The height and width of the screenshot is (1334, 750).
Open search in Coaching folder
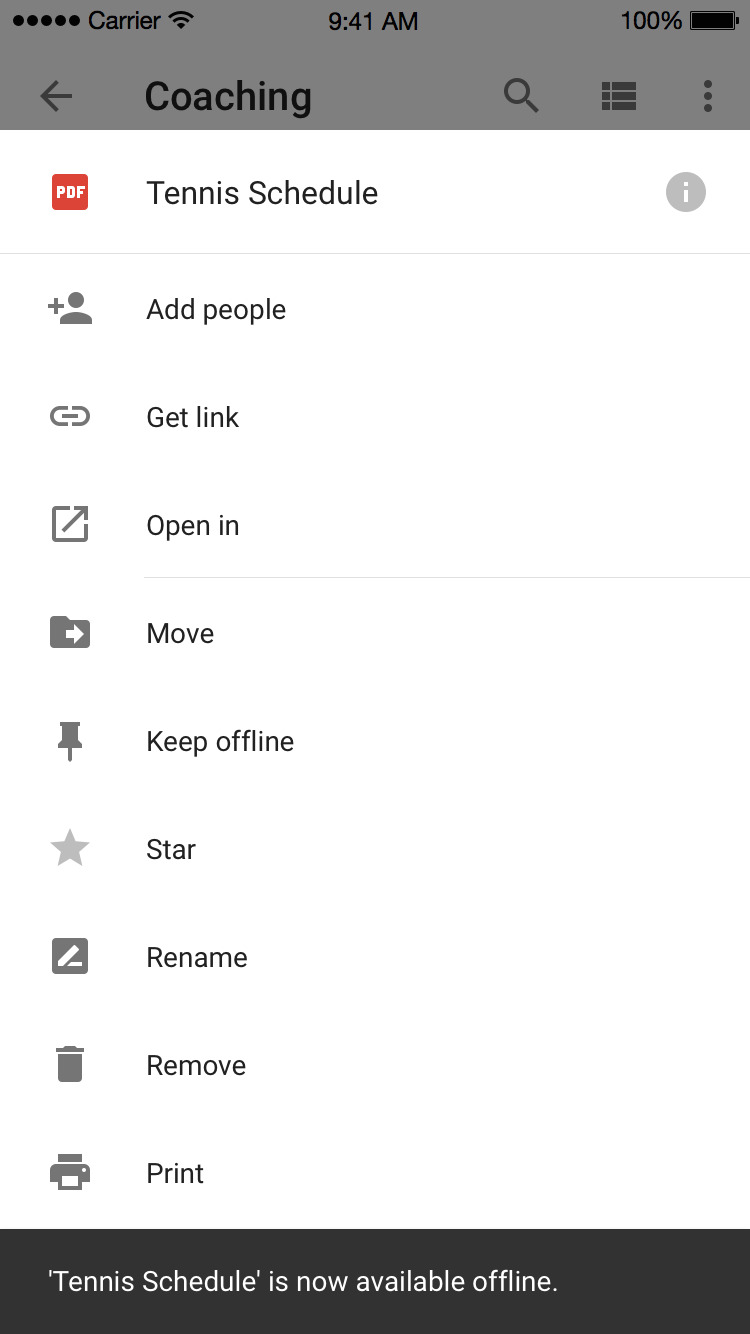521,96
